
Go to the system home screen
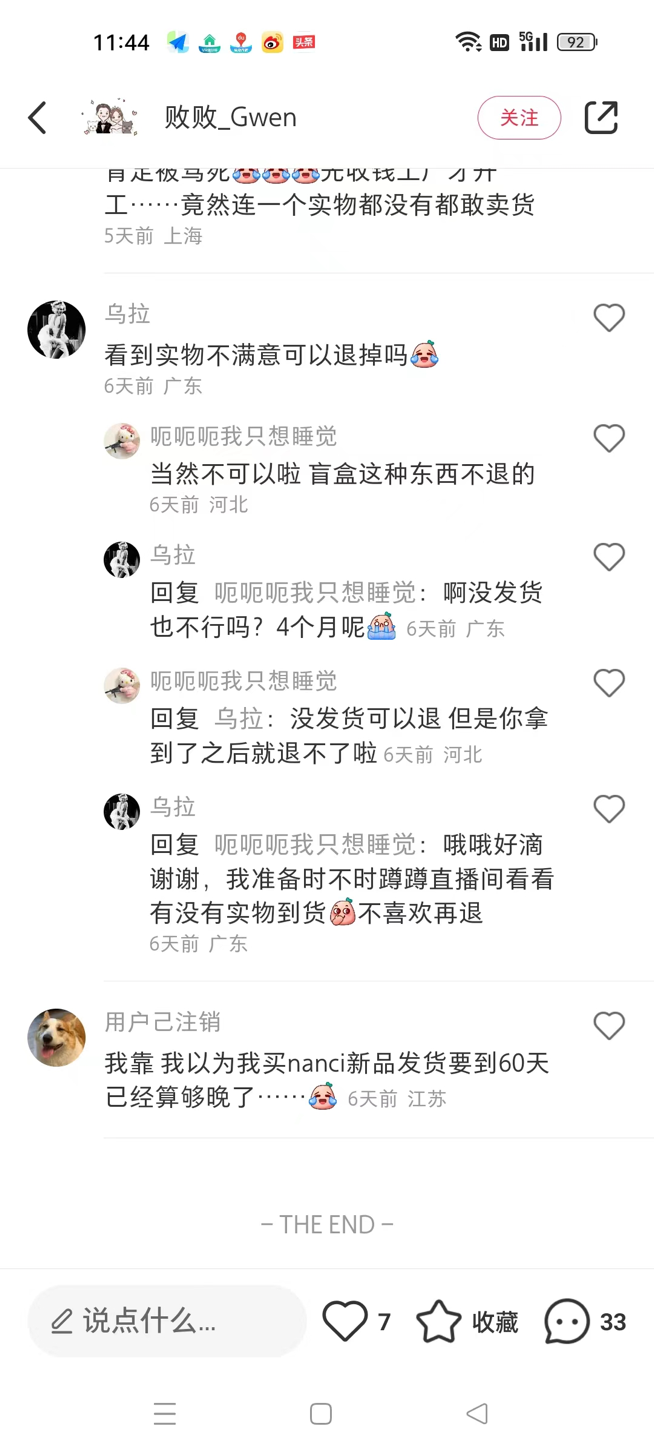(321, 1413)
